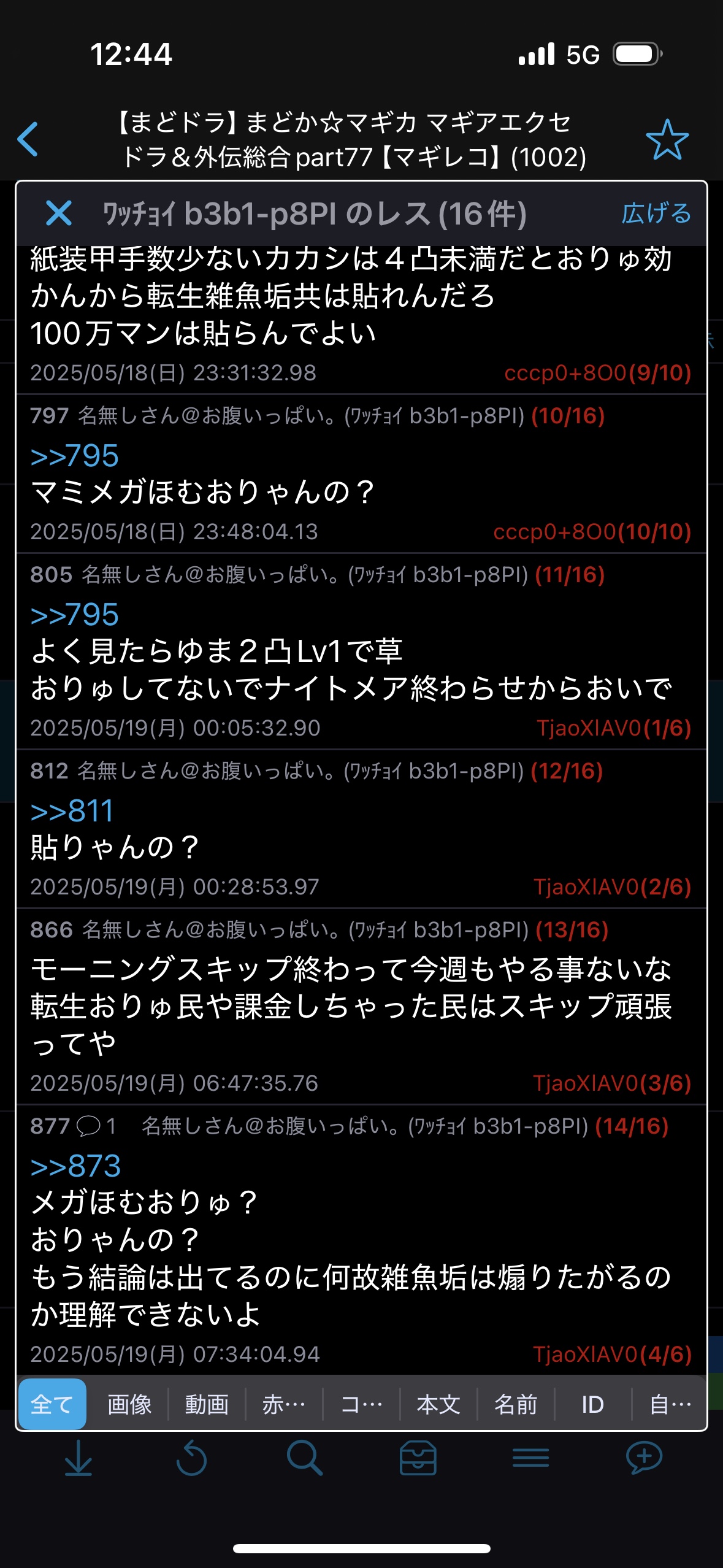This screenshot has height=1568, width=723.
Task: Switch to the 本文 filter tab
Action: [438, 1404]
